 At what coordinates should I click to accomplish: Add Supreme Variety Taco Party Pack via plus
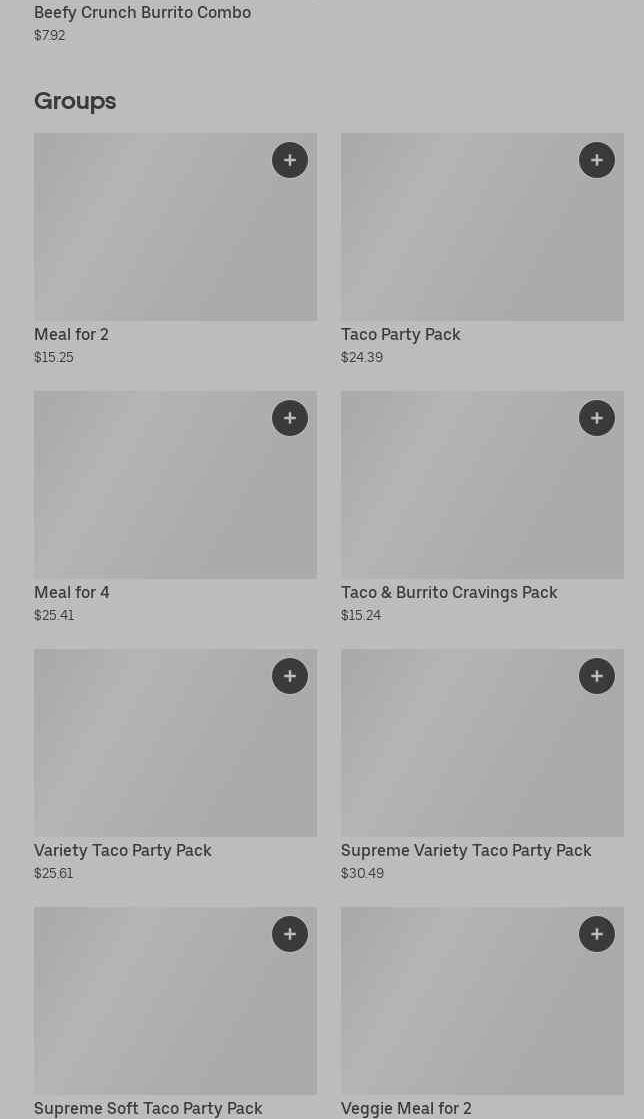[x=597, y=676]
